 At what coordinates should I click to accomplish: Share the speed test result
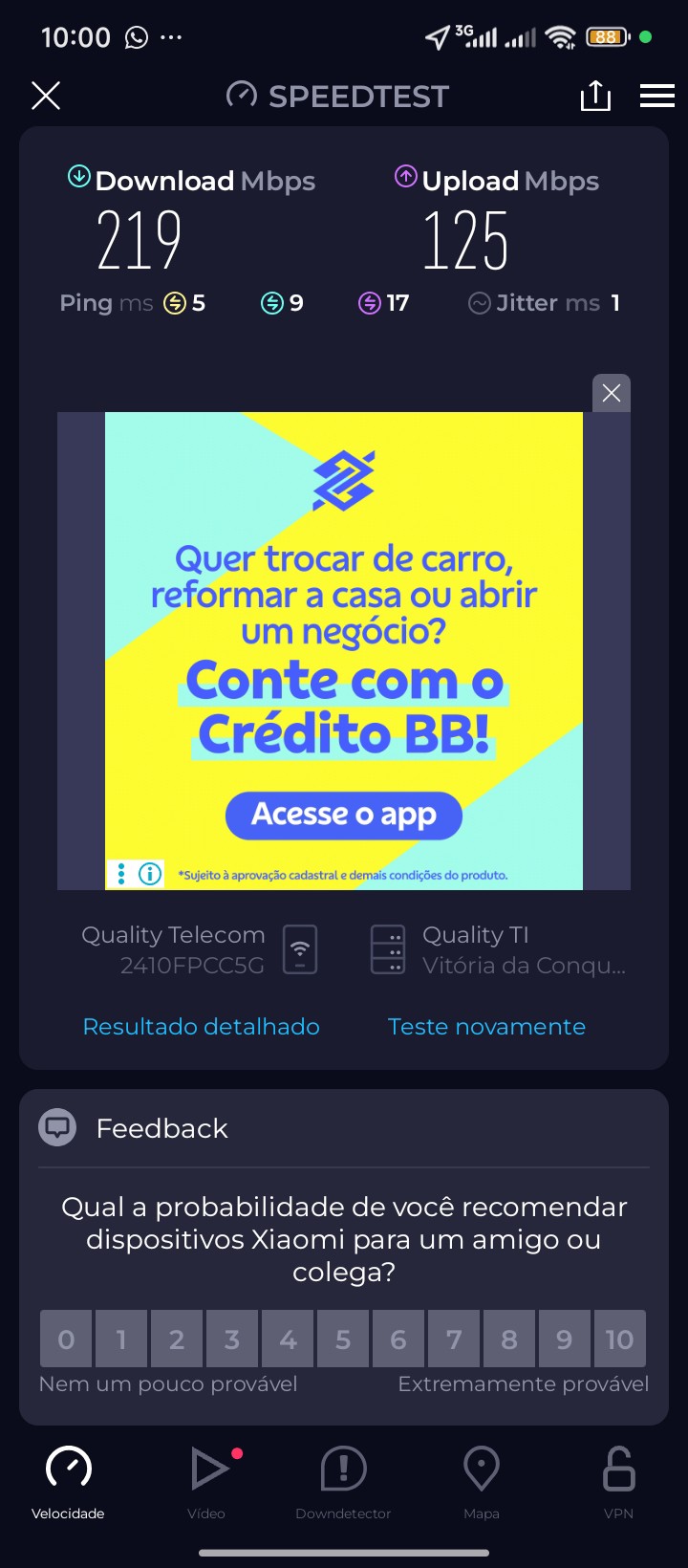[x=595, y=96]
